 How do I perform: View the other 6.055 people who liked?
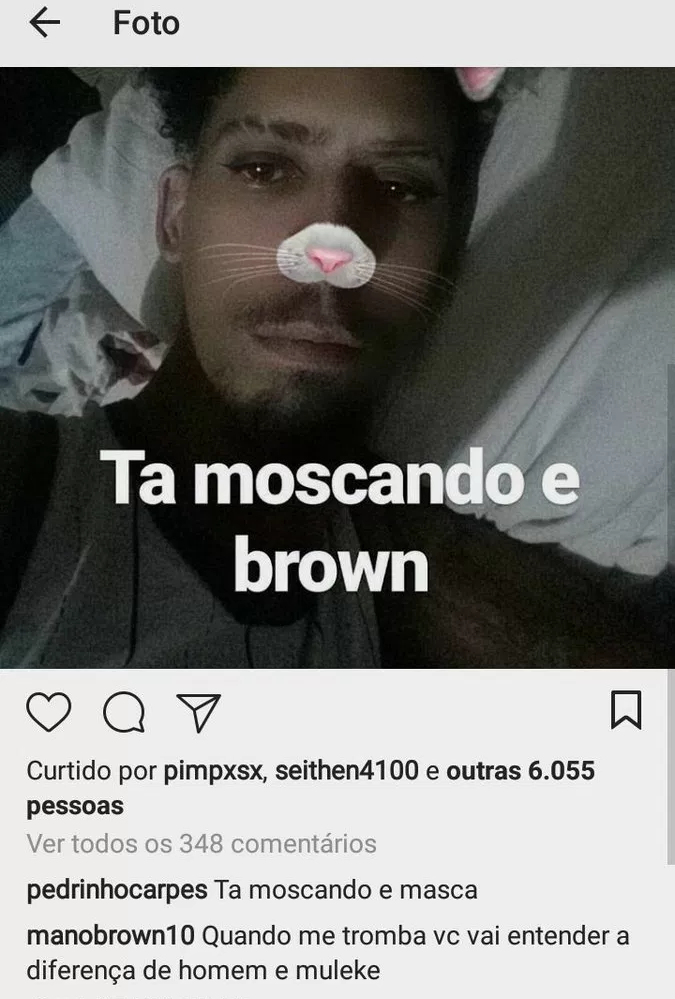[x=520, y=772]
